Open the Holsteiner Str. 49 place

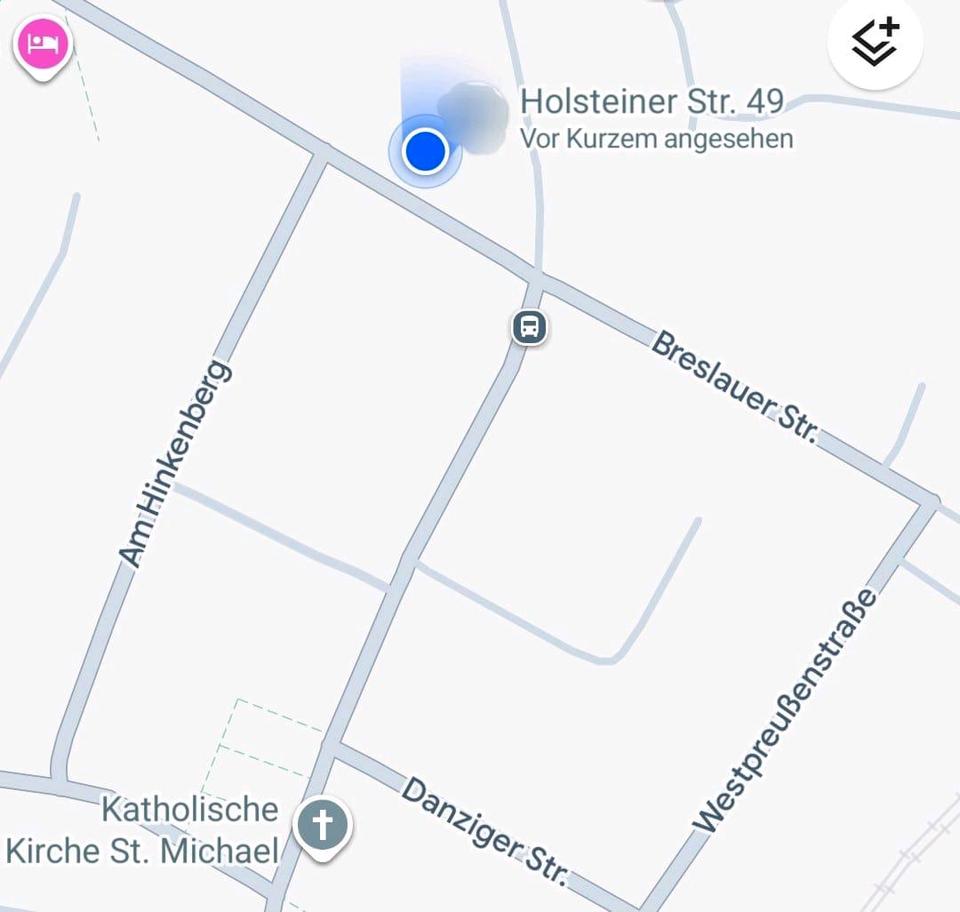click(651, 103)
